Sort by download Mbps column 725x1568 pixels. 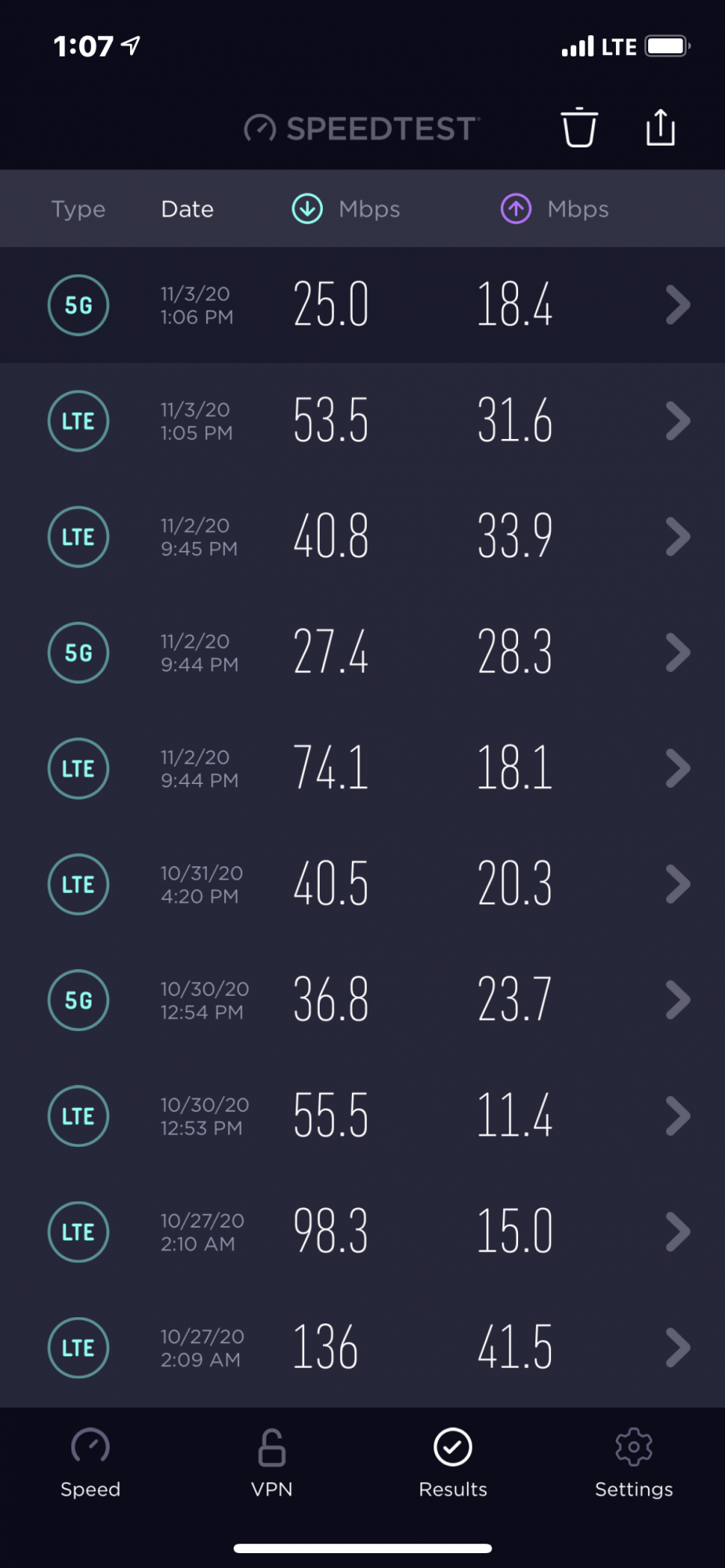click(x=346, y=209)
